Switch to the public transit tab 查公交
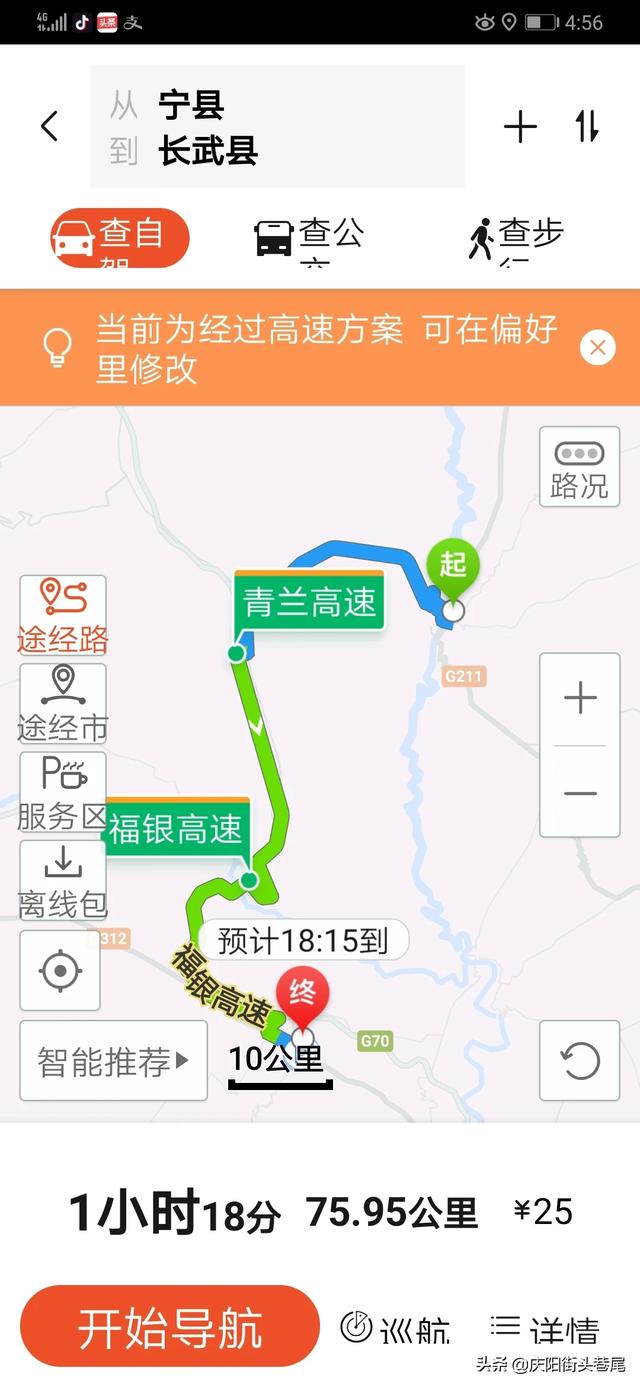This screenshot has width=640, height=1387. [309, 239]
